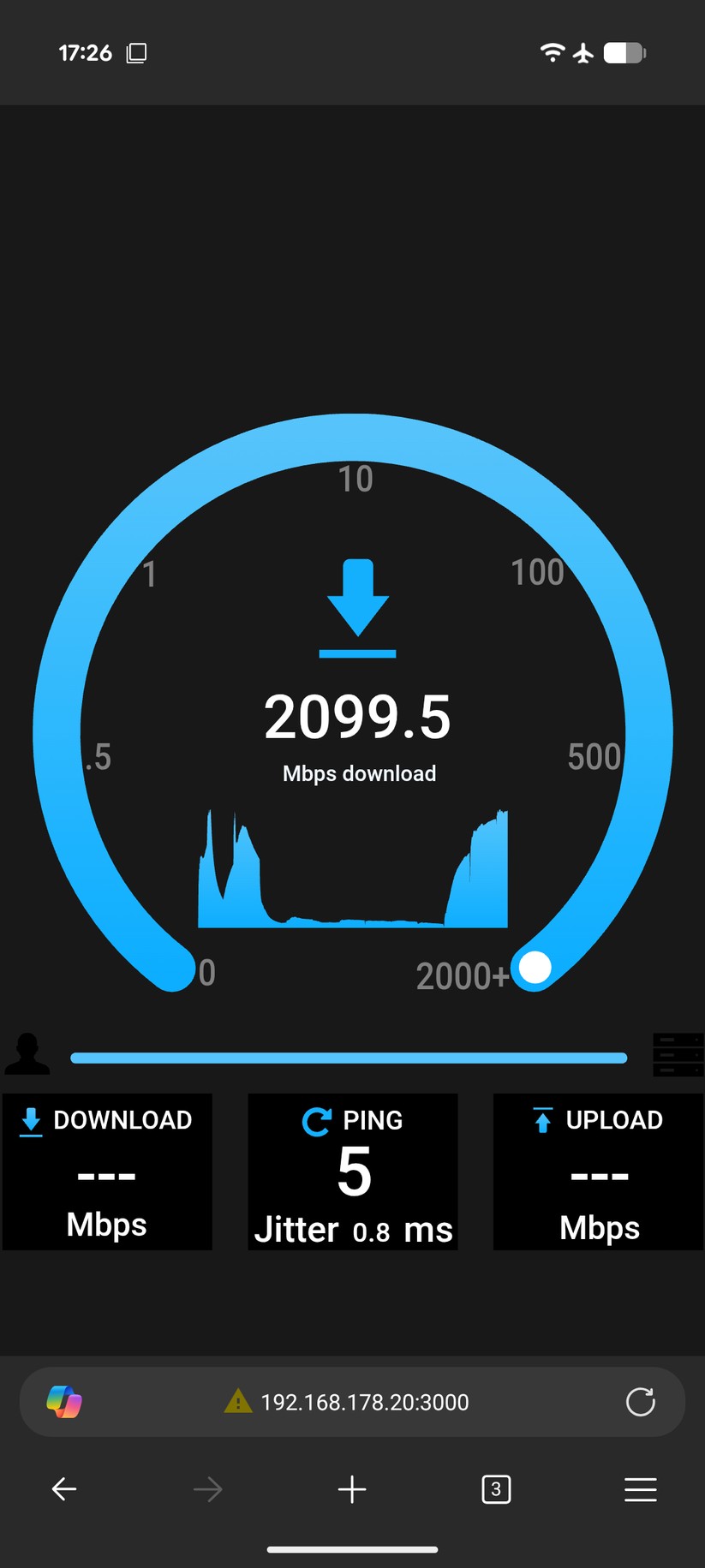Image resolution: width=705 pixels, height=1568 pixels.
Task: Tap the battery indicator in the status bar
Action: point(621,52)
